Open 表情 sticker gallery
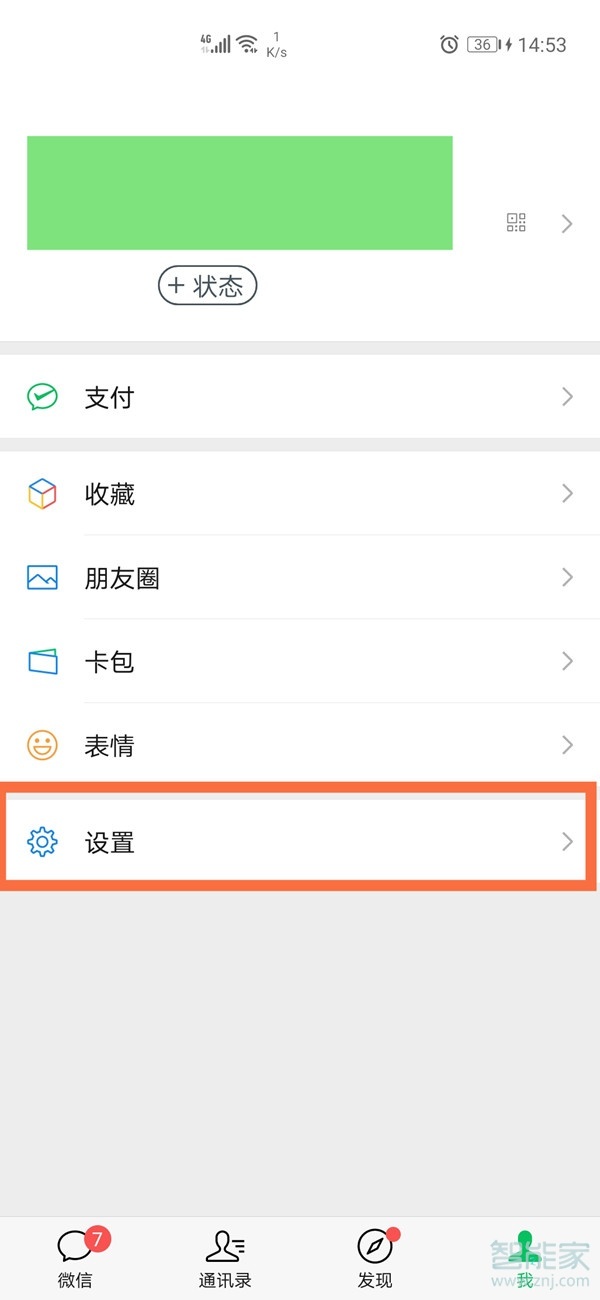Image resolution: width=600 pixels, height=1300 pixels. pos(300,745)
